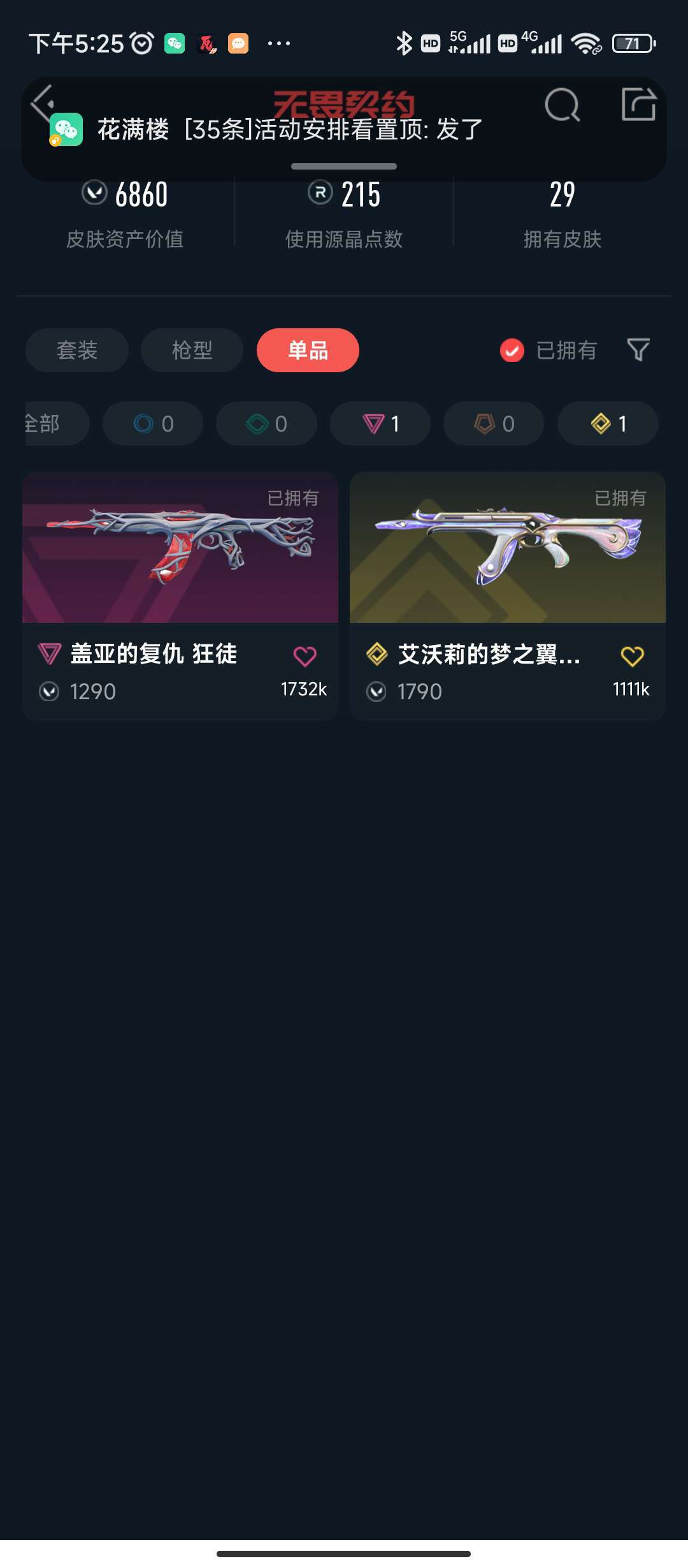The width and height of the screenshot is (688, 1568).
Task: Filter by the blue circle rarity chip
Action: [153, 423]
